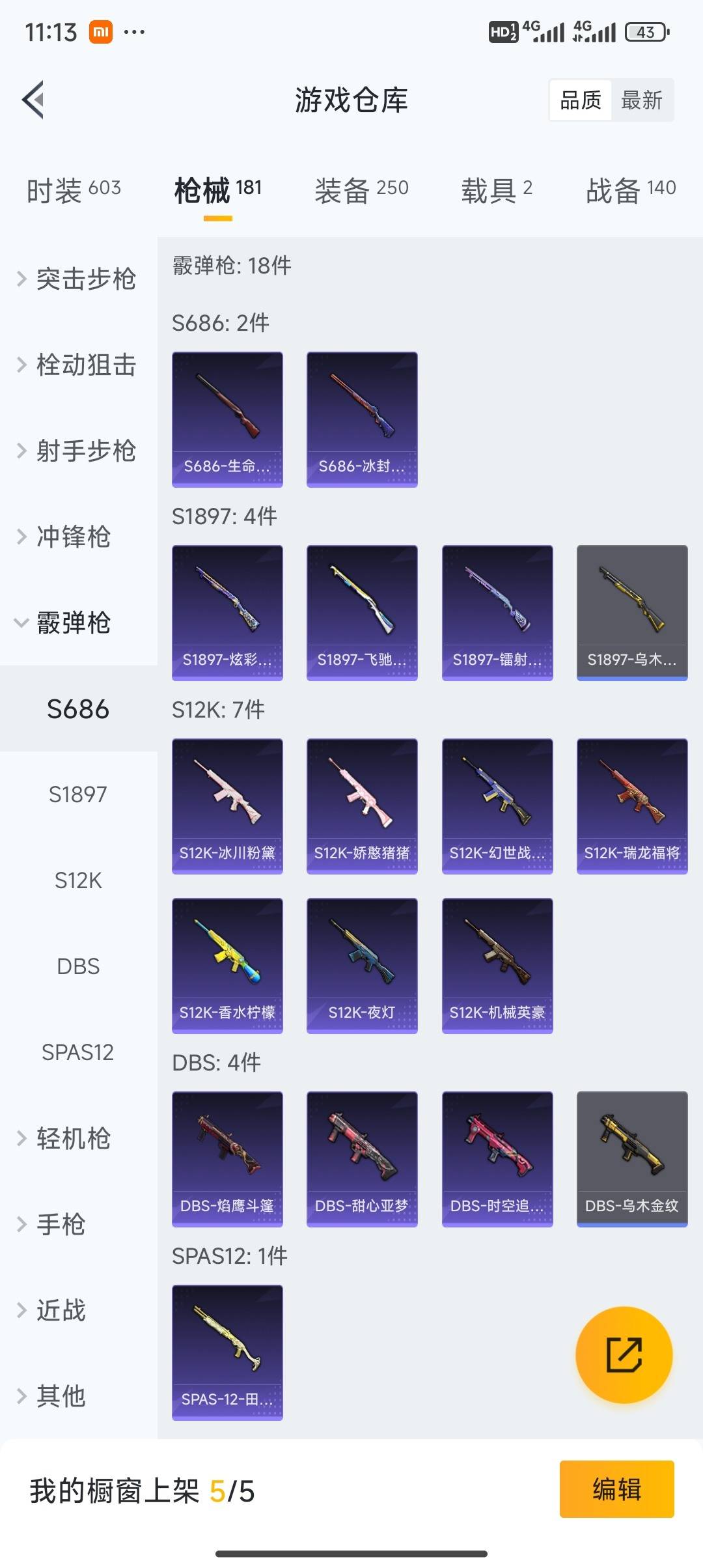703x1568 pixels.
Task: Sort items by 最新
Action: coord(641,100)
